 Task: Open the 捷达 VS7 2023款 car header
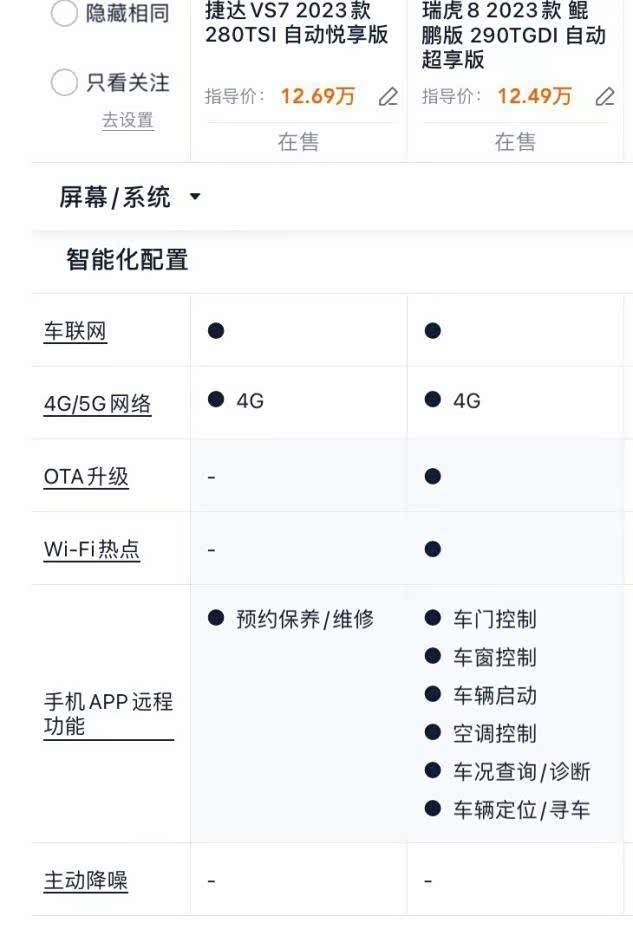coord(297,24)
